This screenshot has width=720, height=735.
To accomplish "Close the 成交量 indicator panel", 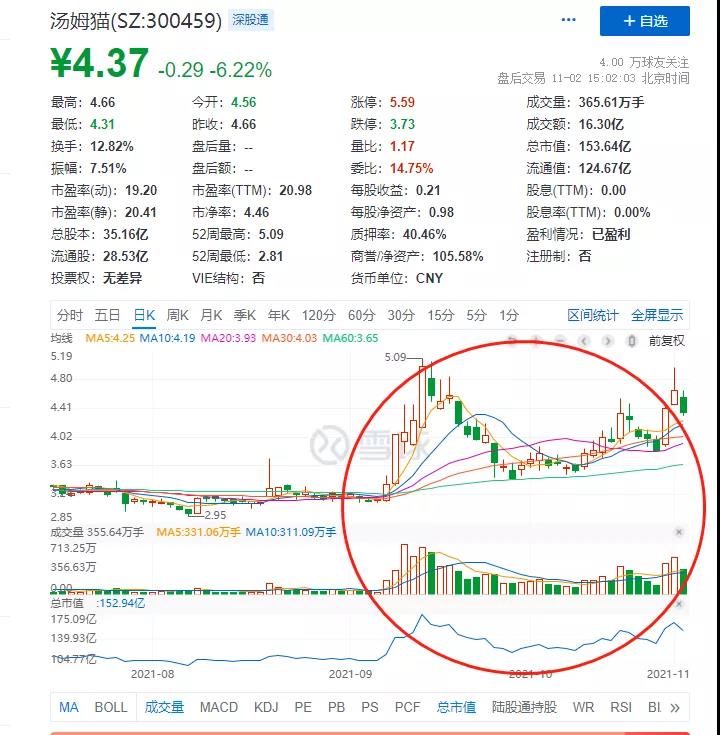I will tap(678, 532).
